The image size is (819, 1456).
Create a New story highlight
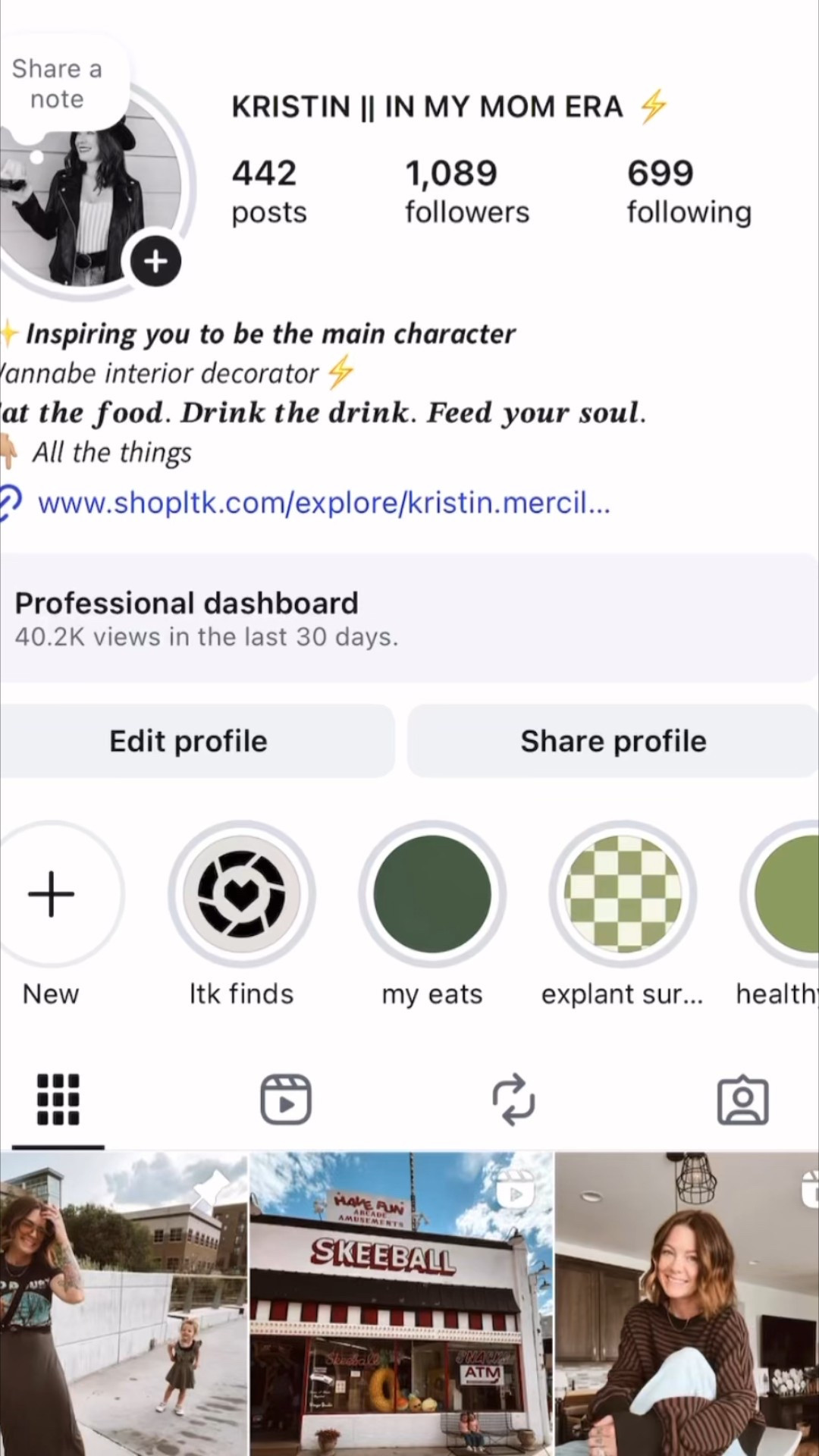point(52,895)
